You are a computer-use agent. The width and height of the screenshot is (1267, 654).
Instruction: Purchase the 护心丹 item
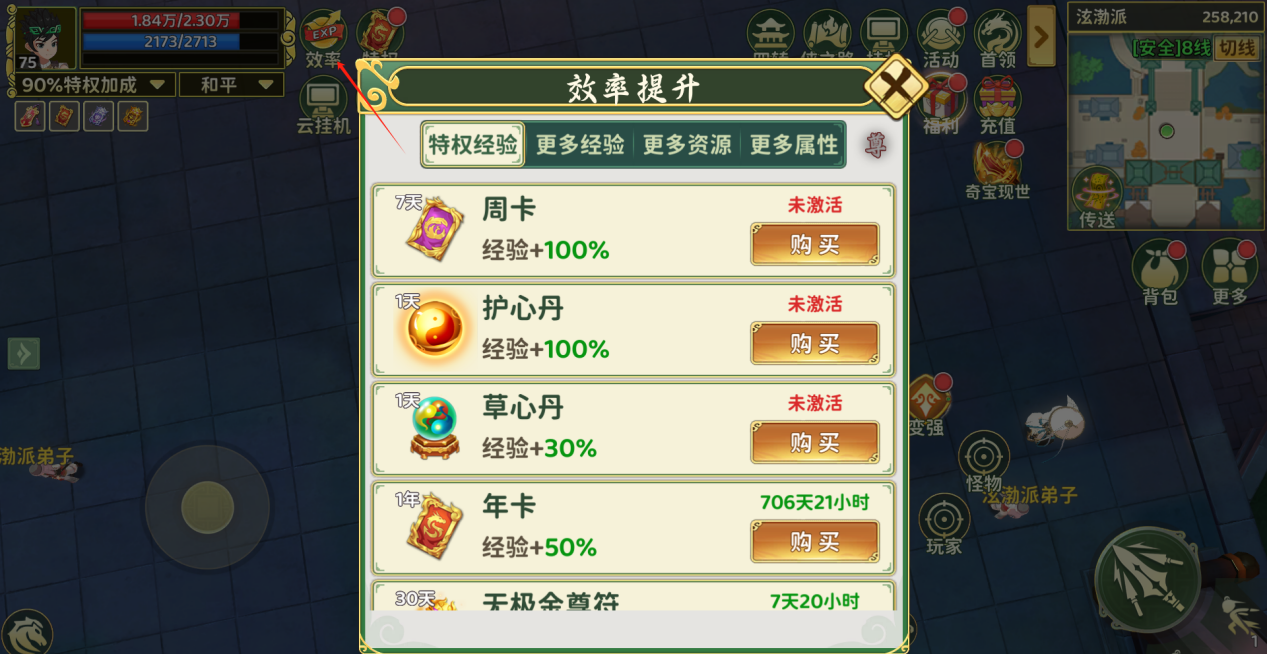click(814, 343)
